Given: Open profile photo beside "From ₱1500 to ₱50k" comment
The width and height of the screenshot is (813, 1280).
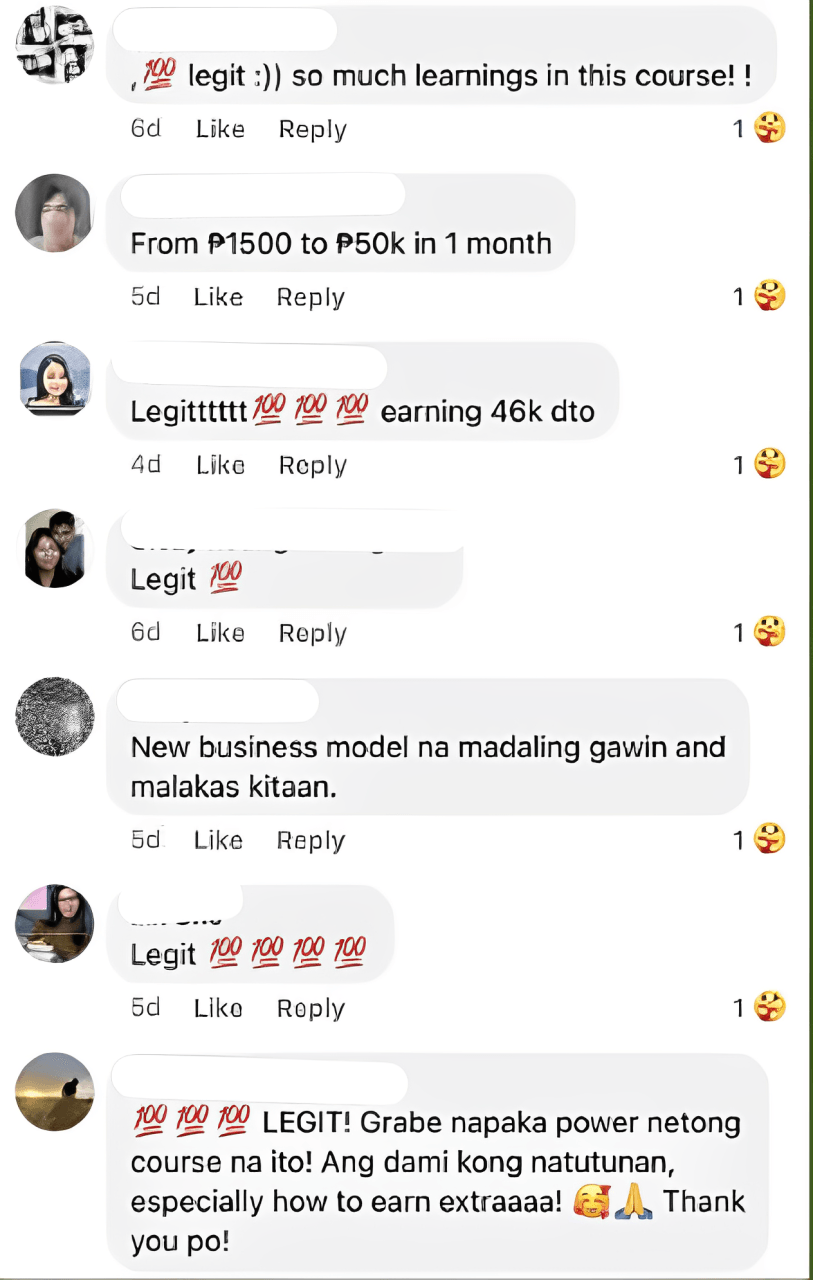Looking at the screenshot, I should [55, 213].
